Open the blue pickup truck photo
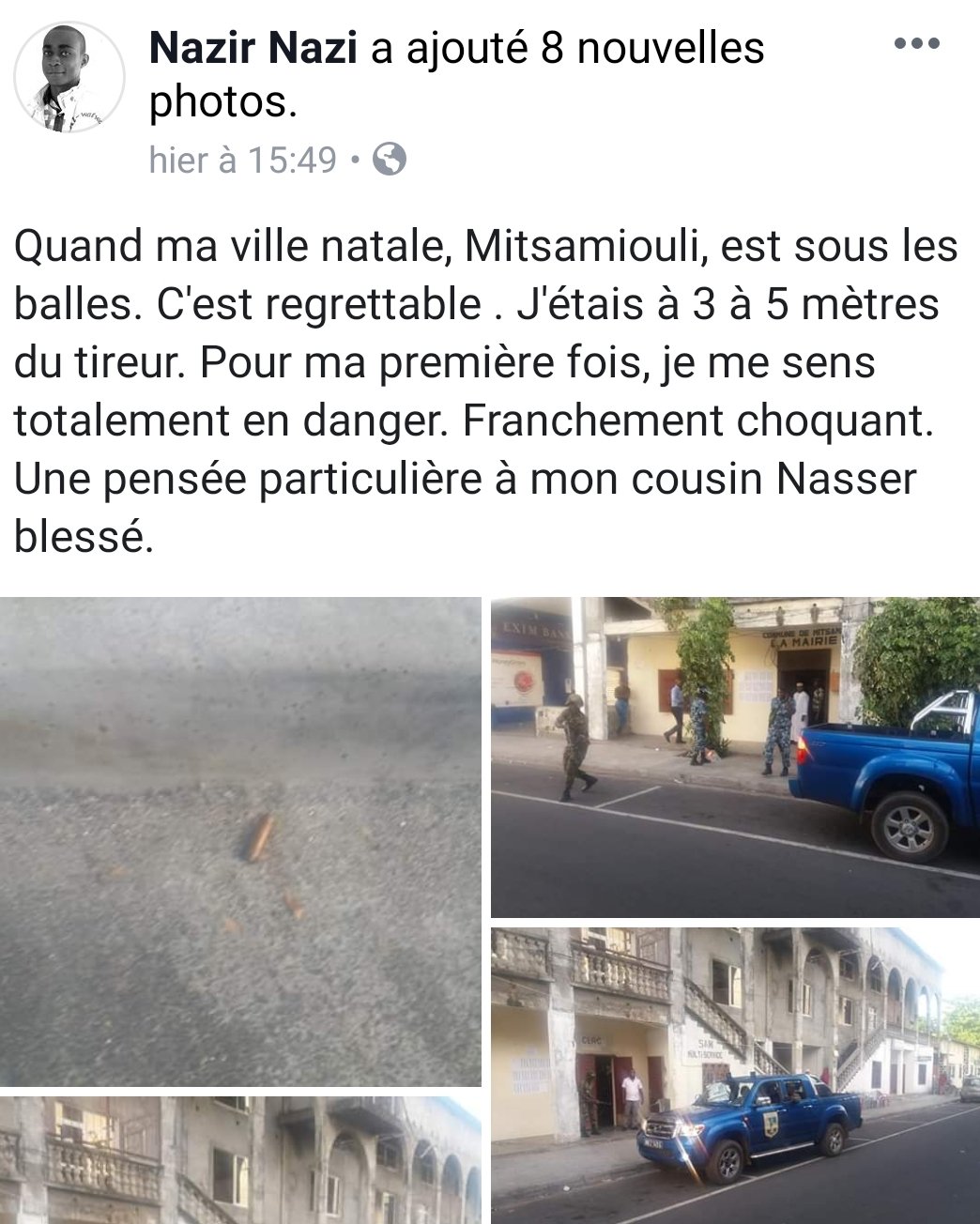 tap(734, 1075)
